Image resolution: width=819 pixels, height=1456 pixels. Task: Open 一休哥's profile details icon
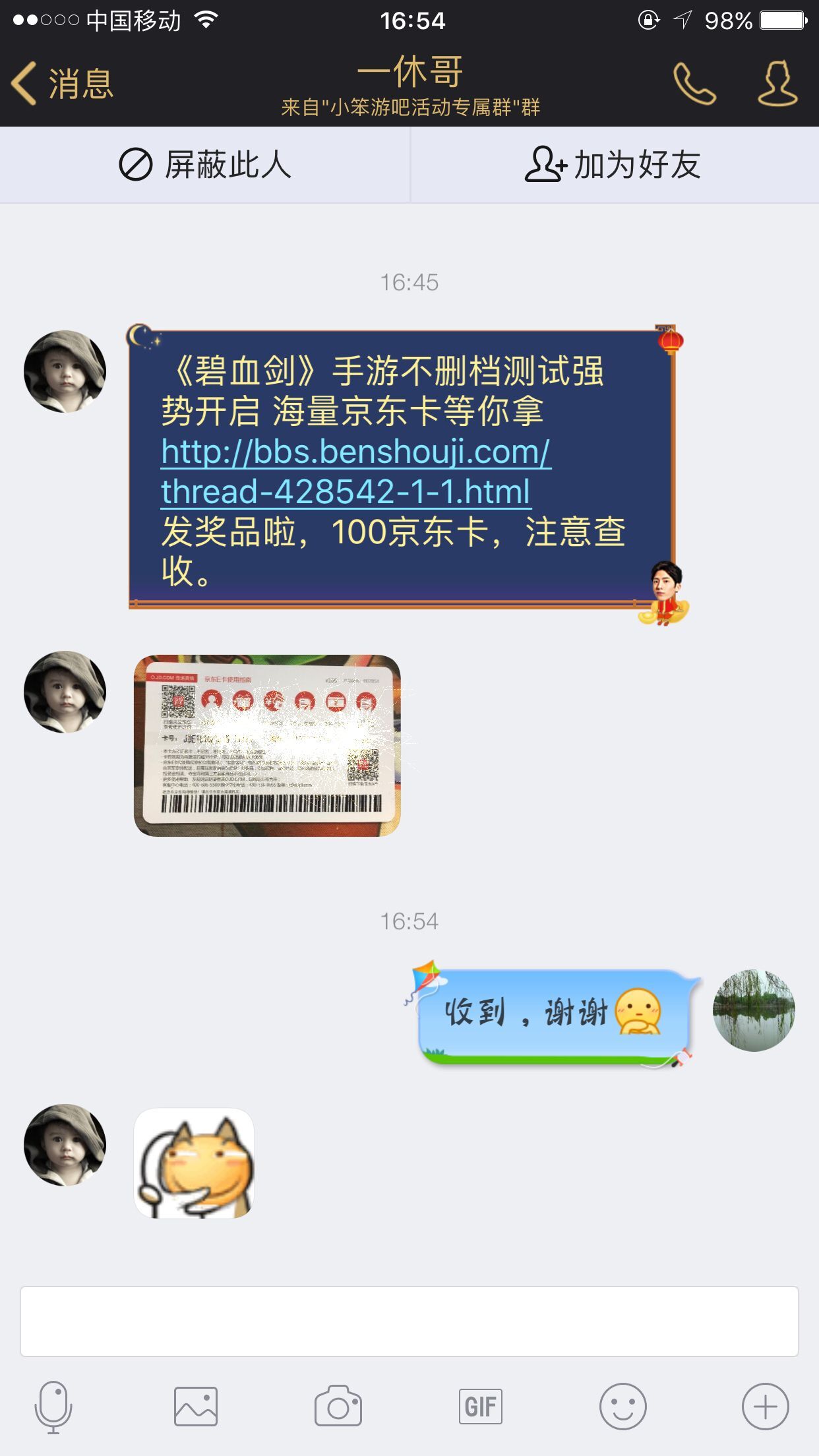777,84
